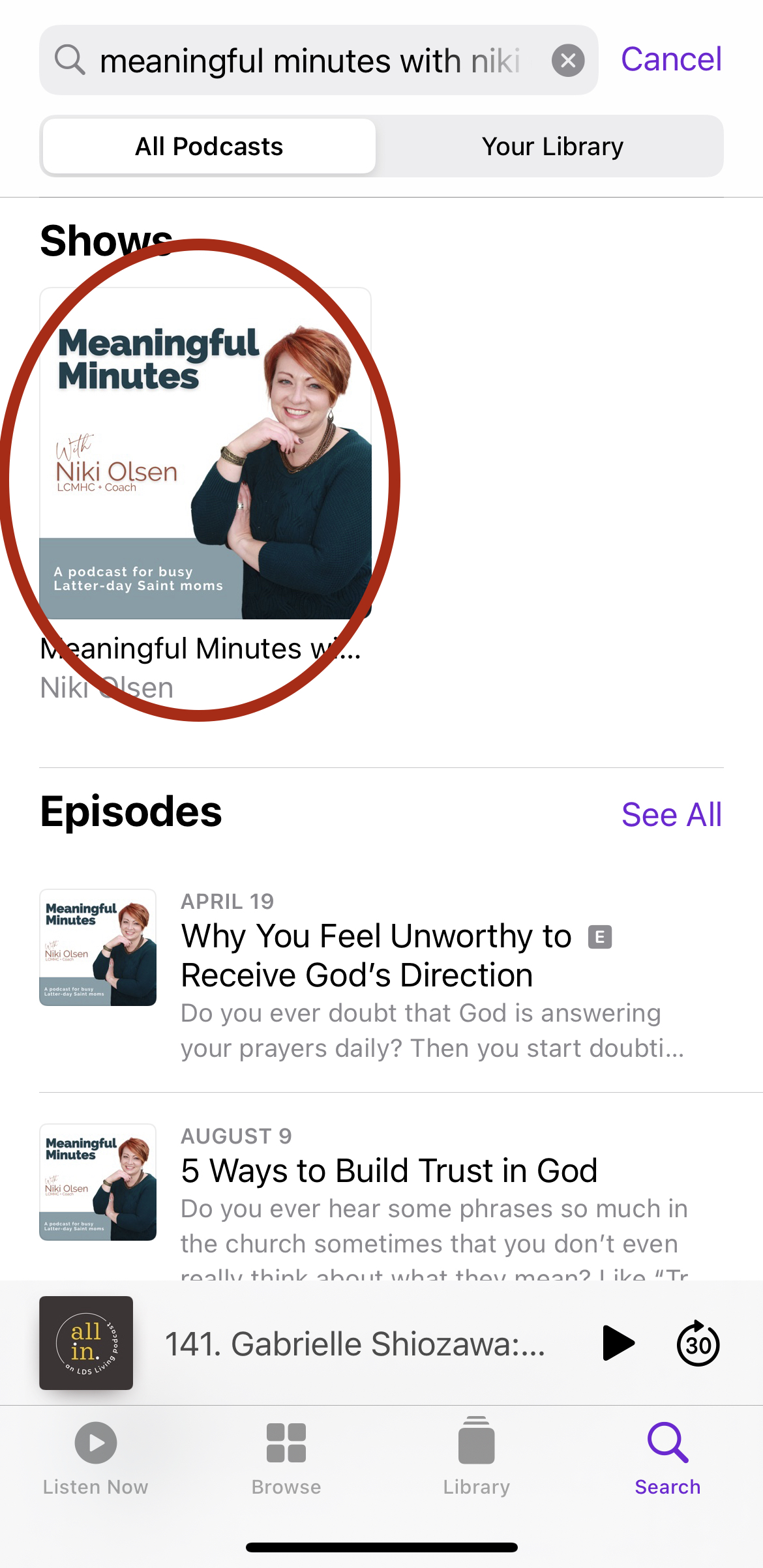Screen dimensions: 763x1568
Task: Switch to the Browse tab
Action: coord(286,1458)
